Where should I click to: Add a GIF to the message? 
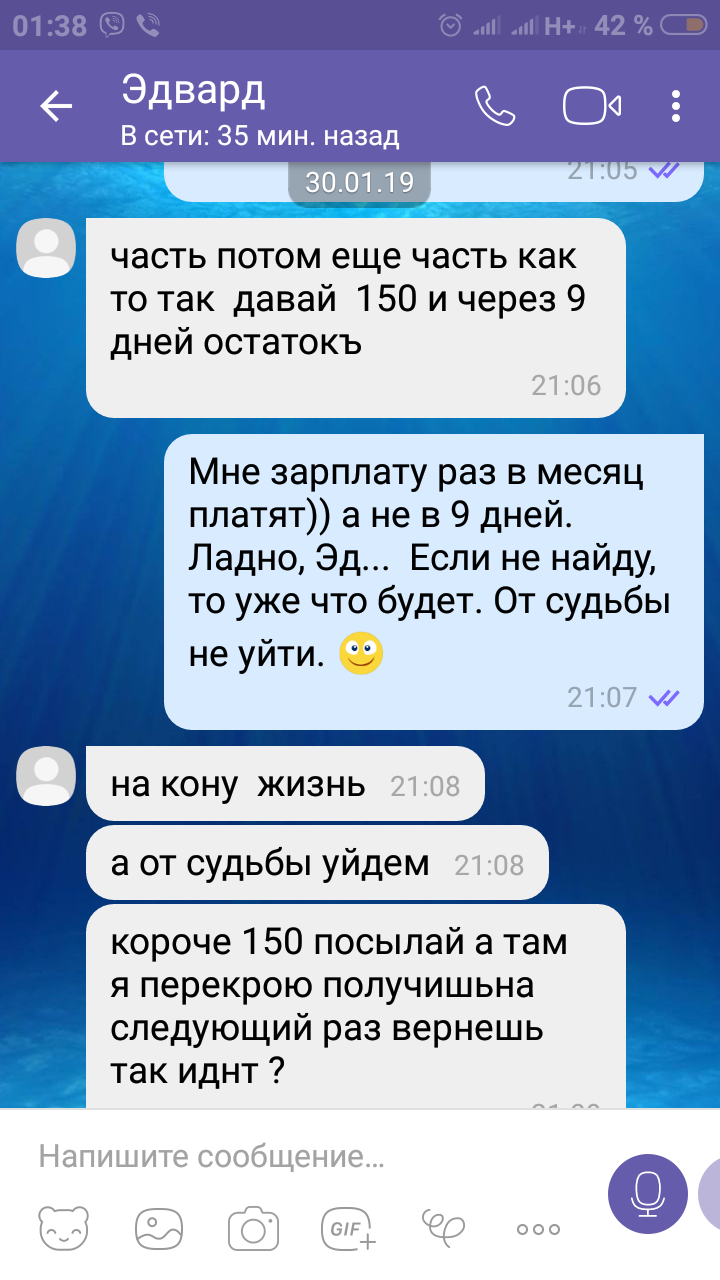[x=347, y=1228]
